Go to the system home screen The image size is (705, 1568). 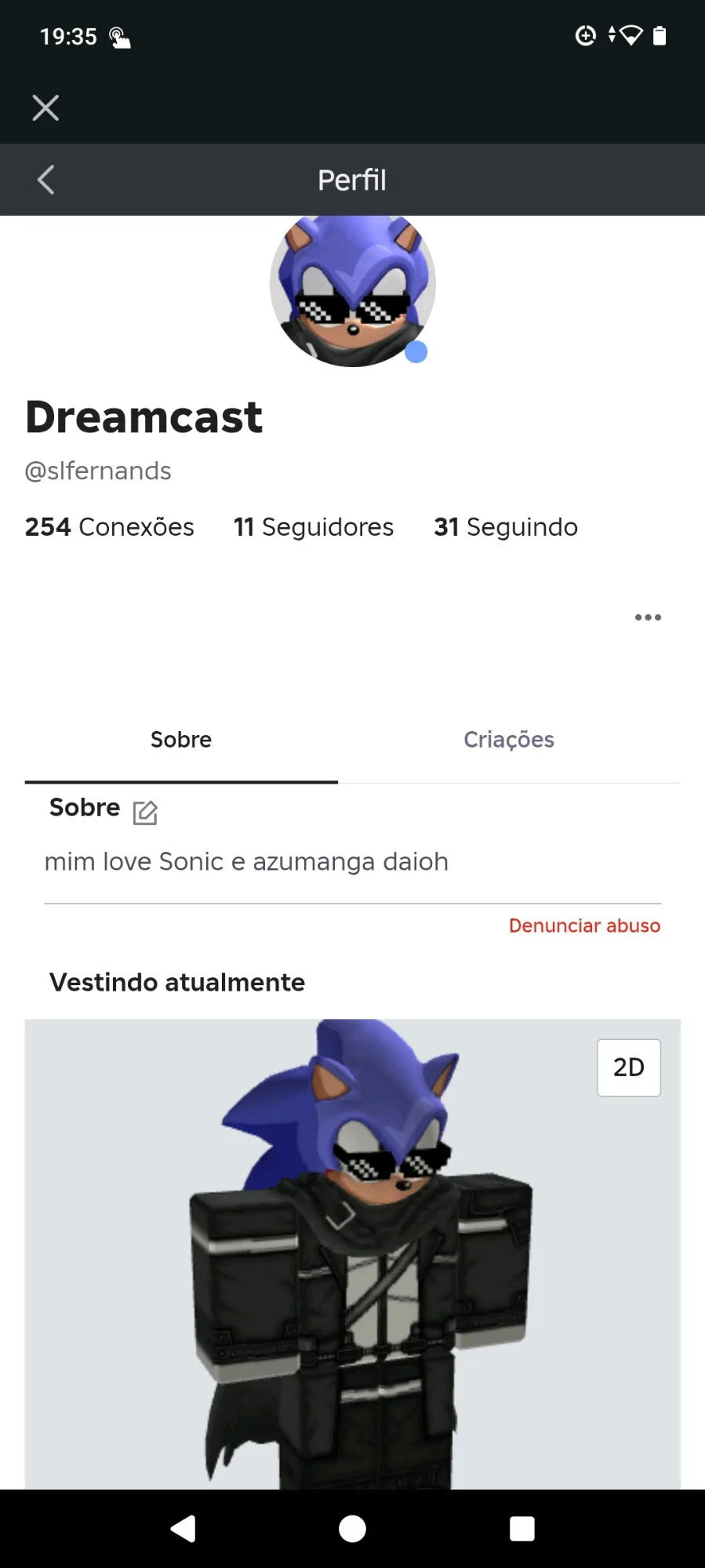coord(352,1529)
